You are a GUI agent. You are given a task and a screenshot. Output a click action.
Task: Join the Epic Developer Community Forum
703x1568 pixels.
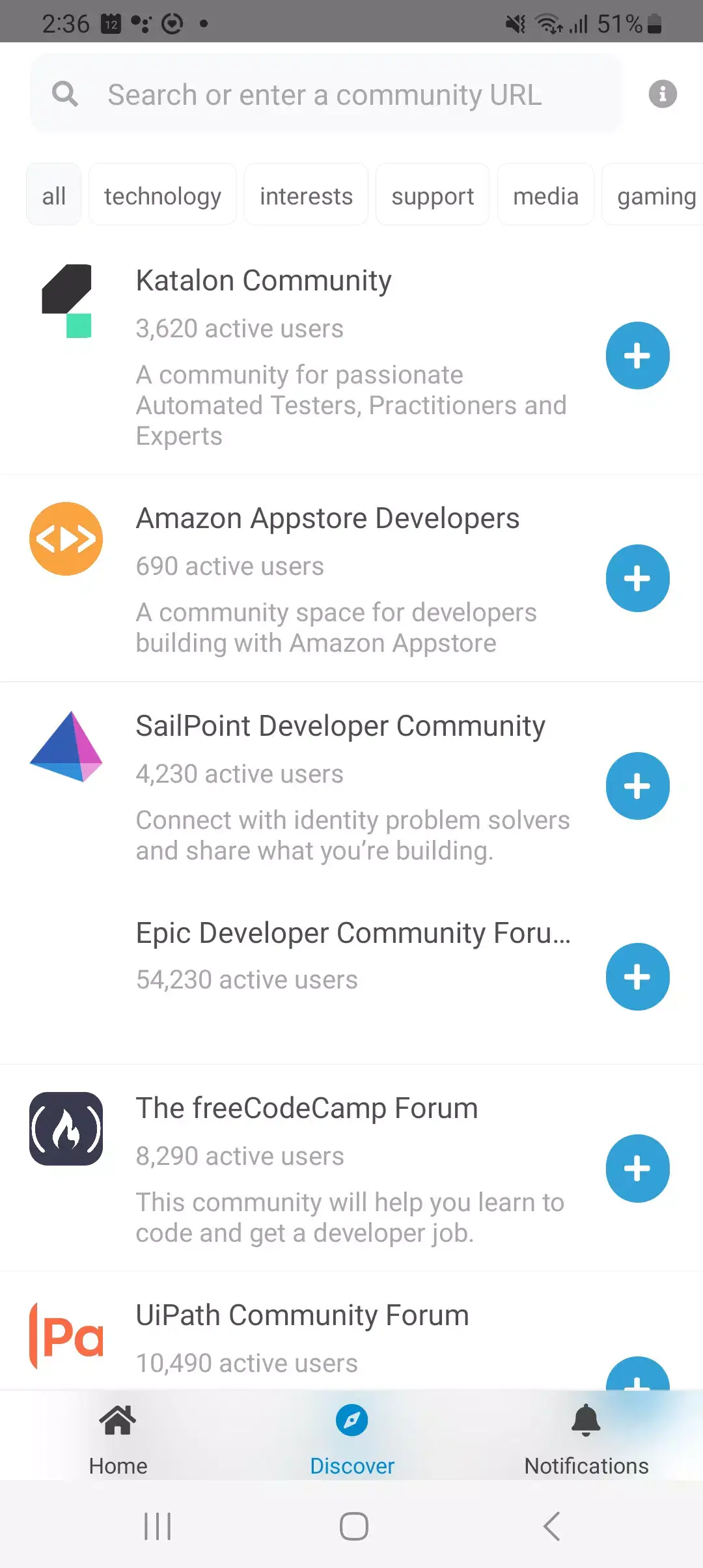click(x=637, y=977)
